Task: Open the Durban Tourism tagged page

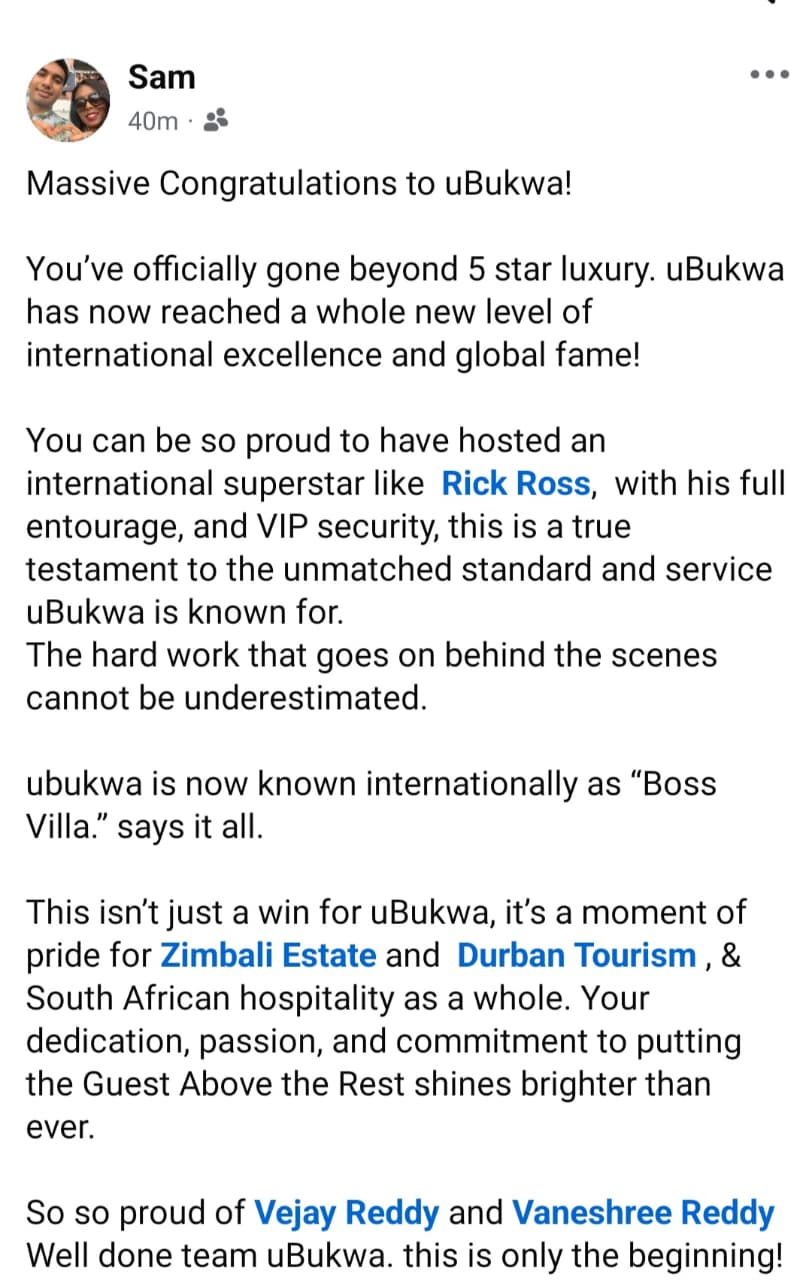Action: point(576,955)
